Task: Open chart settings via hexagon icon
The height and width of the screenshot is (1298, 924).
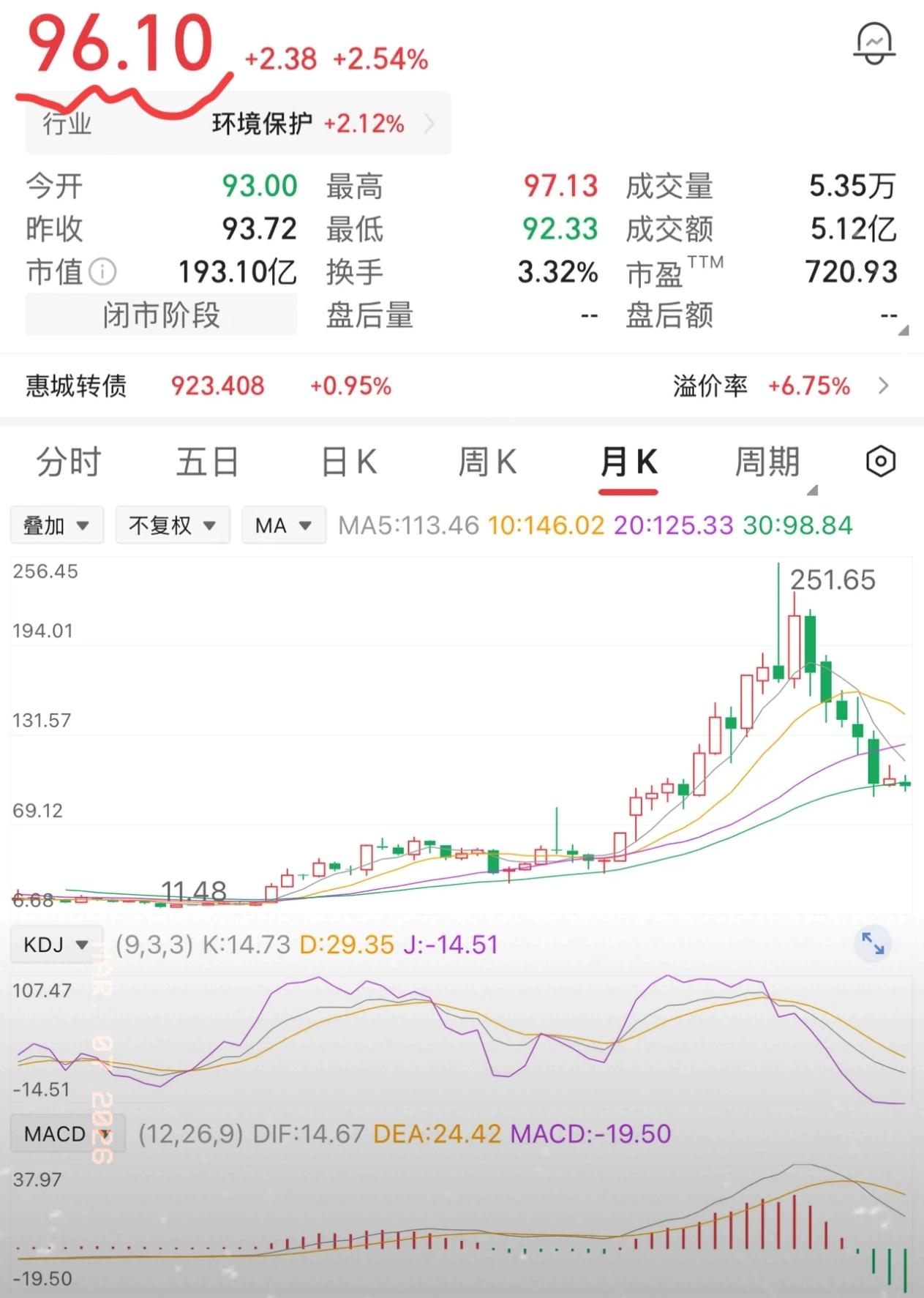Action: [880, 461]
